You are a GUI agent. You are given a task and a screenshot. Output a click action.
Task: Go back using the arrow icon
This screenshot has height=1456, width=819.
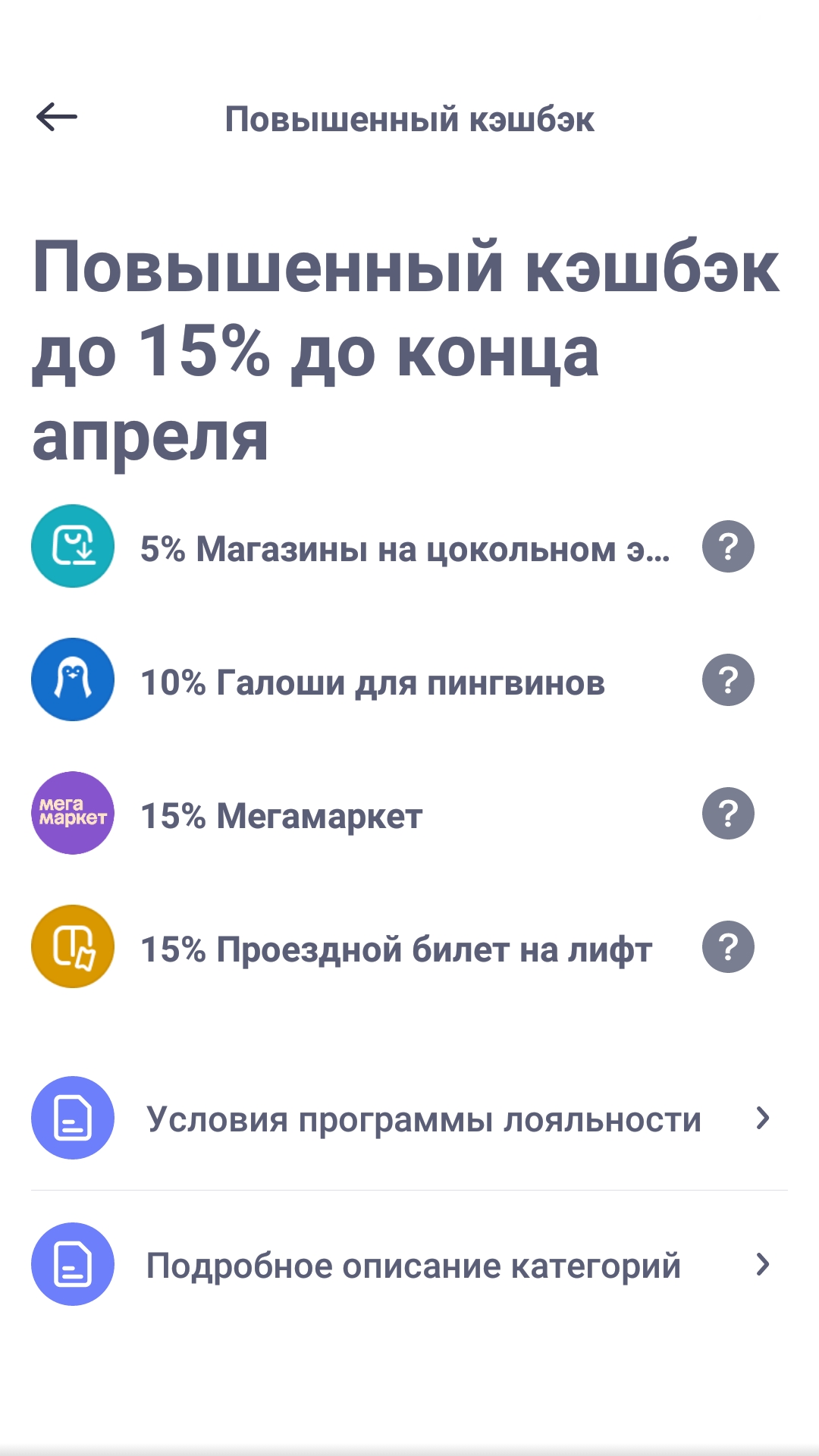(57, 118)
